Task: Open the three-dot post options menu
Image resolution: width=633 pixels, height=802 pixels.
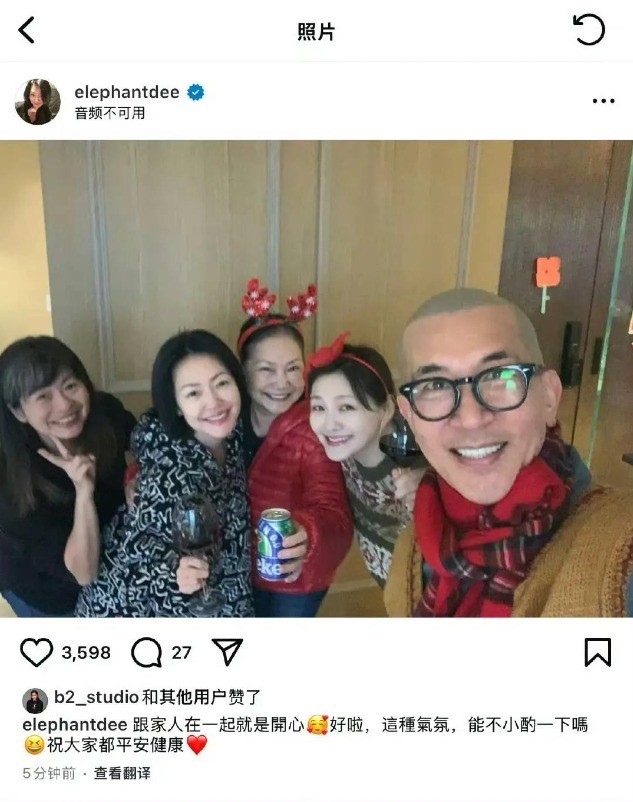Action: pyautogui.click(x=603, y=101)
